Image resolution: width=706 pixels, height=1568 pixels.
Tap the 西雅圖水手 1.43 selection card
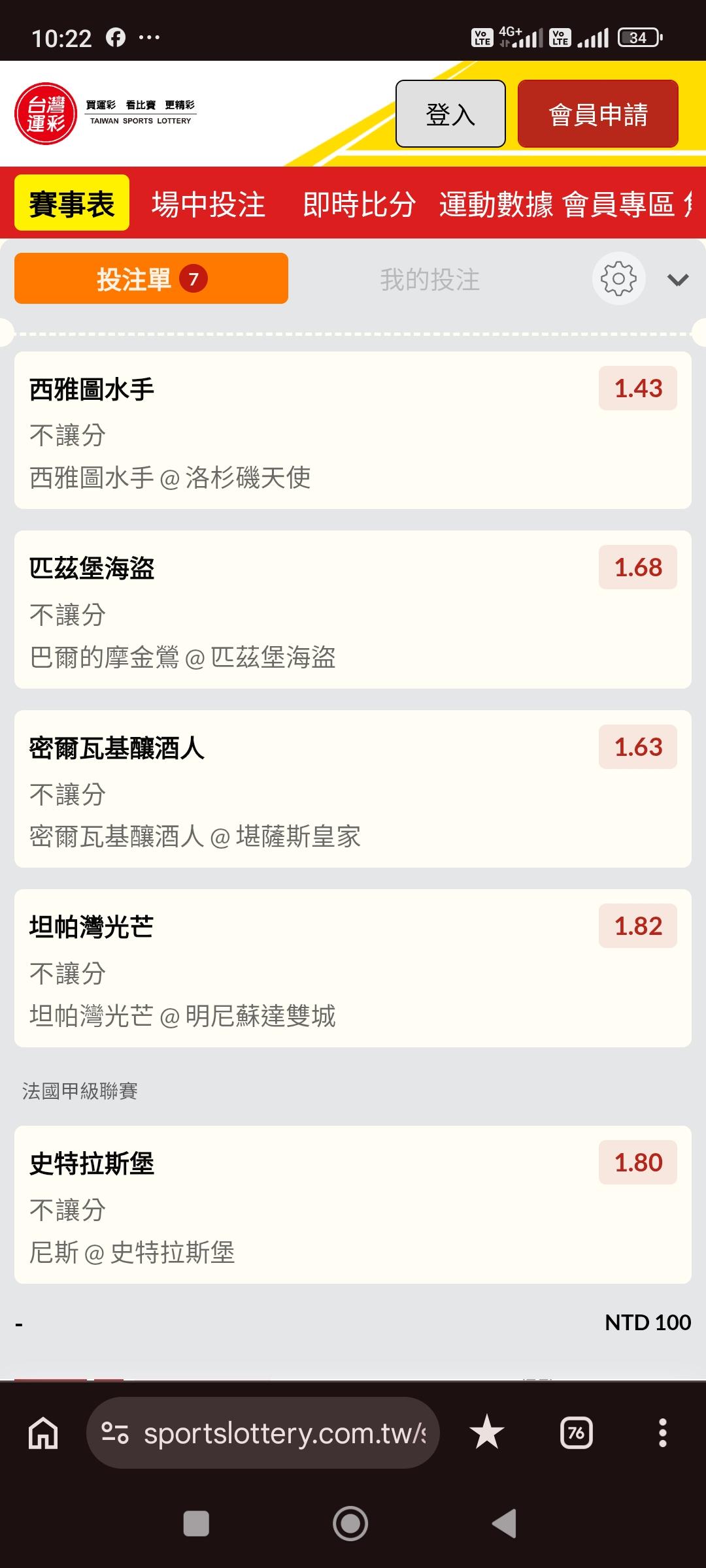click(x=352, y=431)
